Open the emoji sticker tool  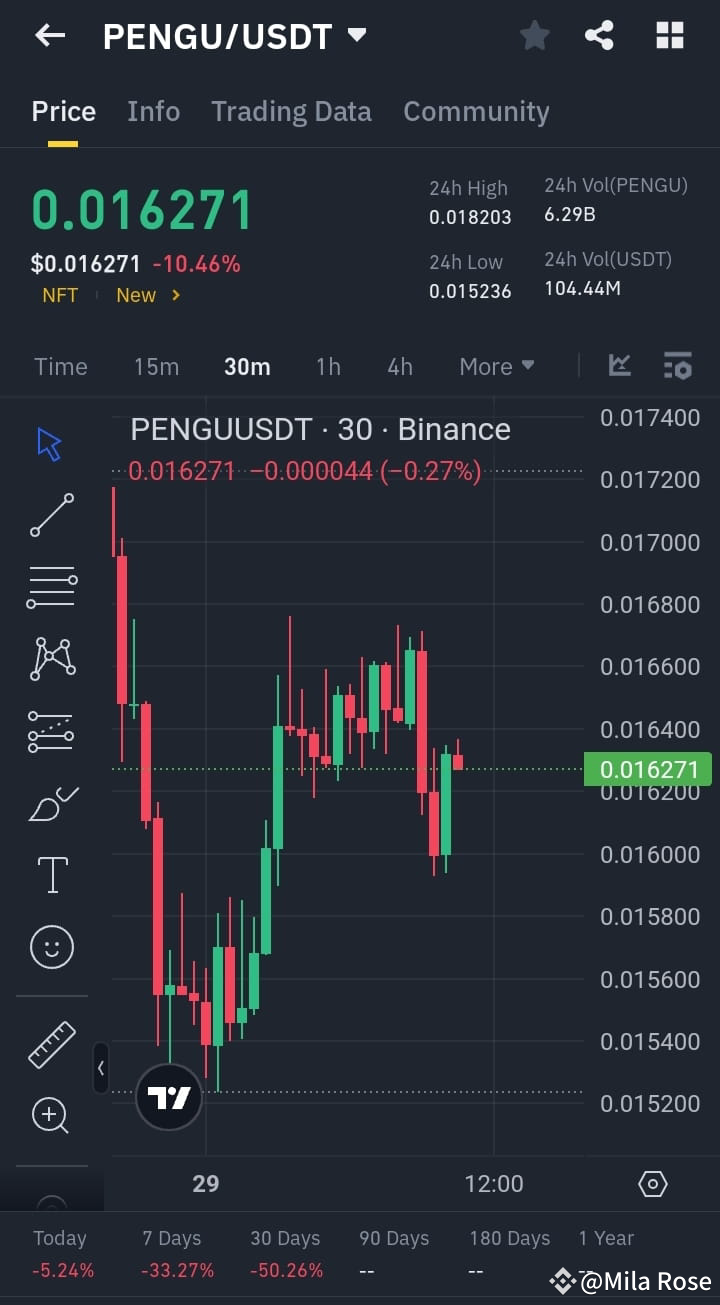pyautogui.click(x=50, y=946)
